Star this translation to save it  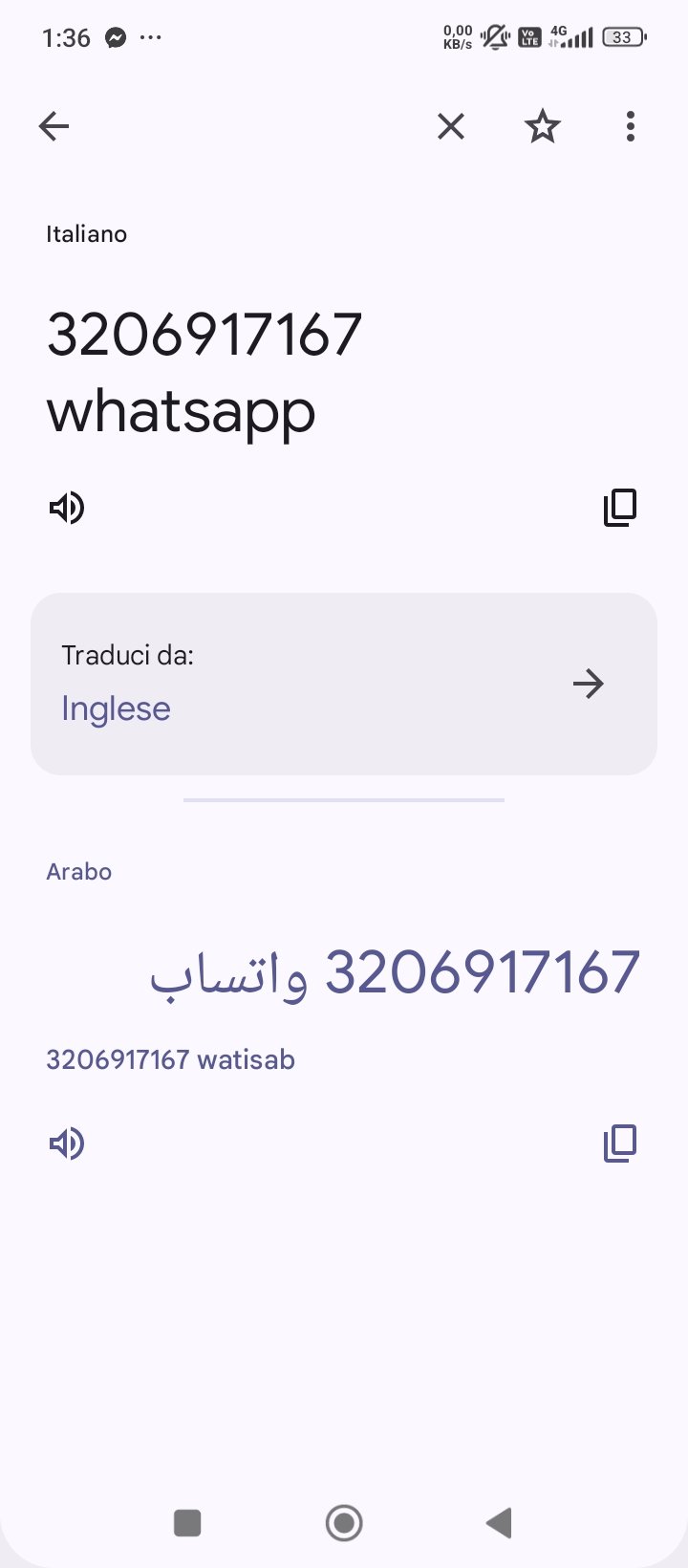pos(543,126)
